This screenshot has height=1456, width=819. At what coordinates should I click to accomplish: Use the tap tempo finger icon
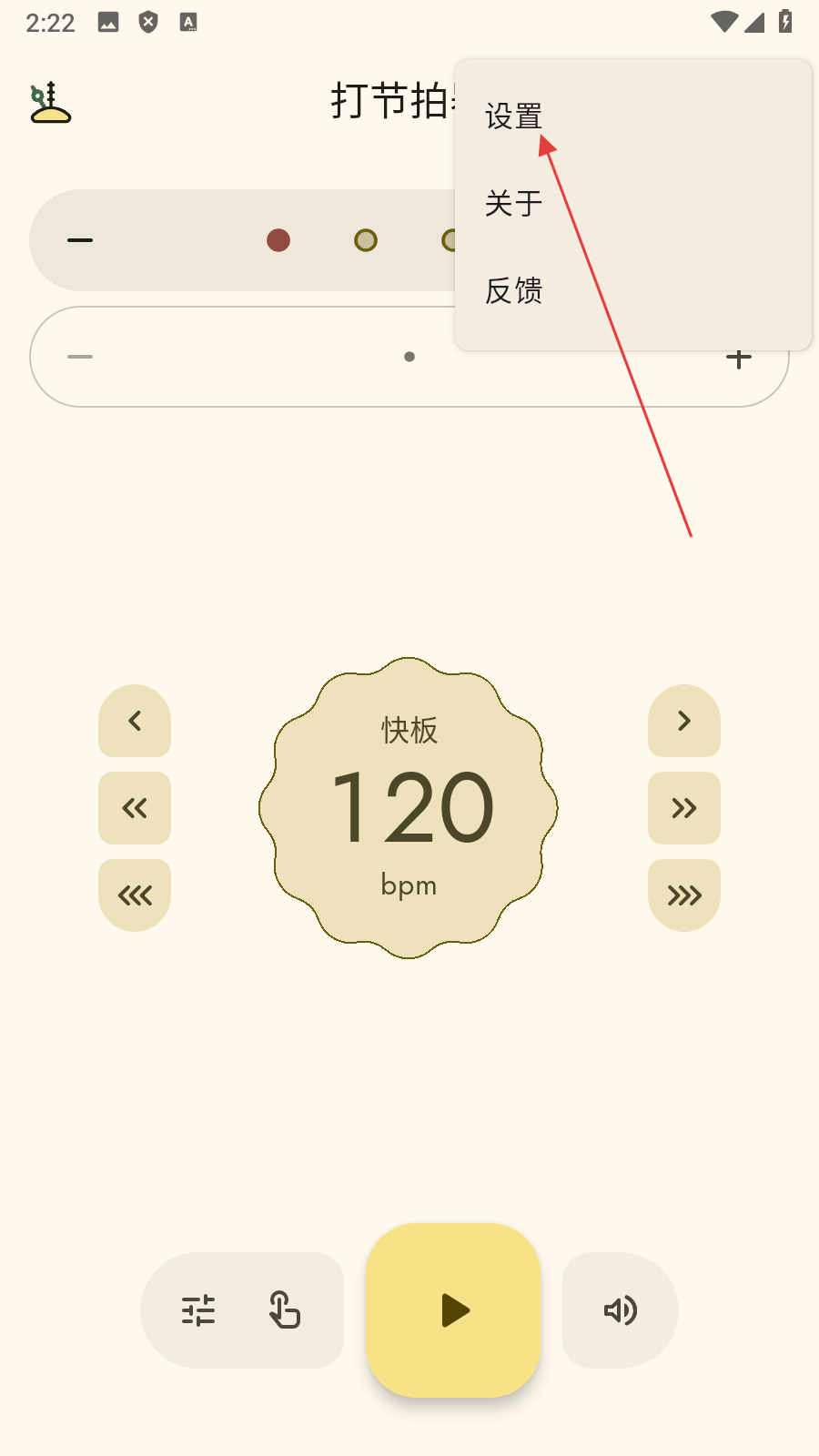284,1310
